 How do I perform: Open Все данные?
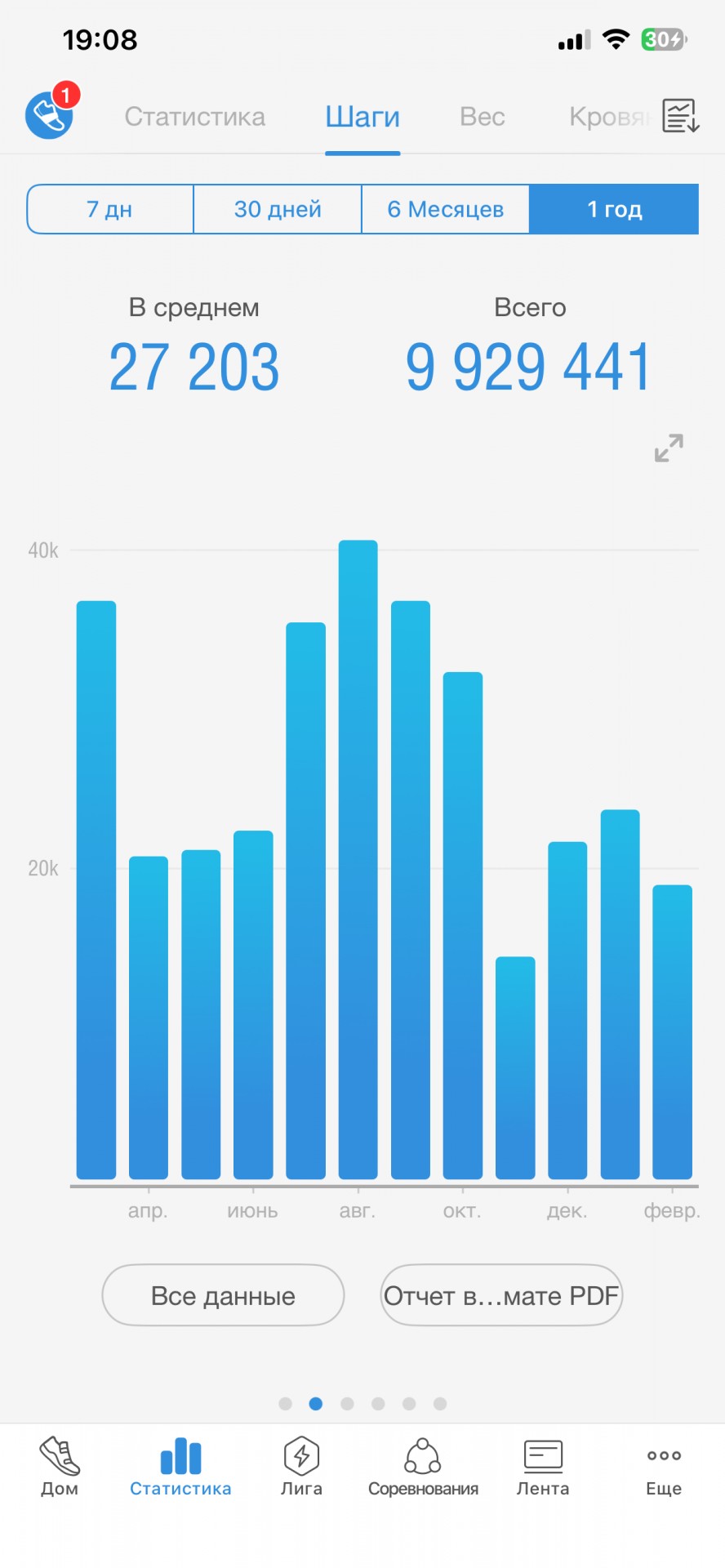coord(223,1295)
